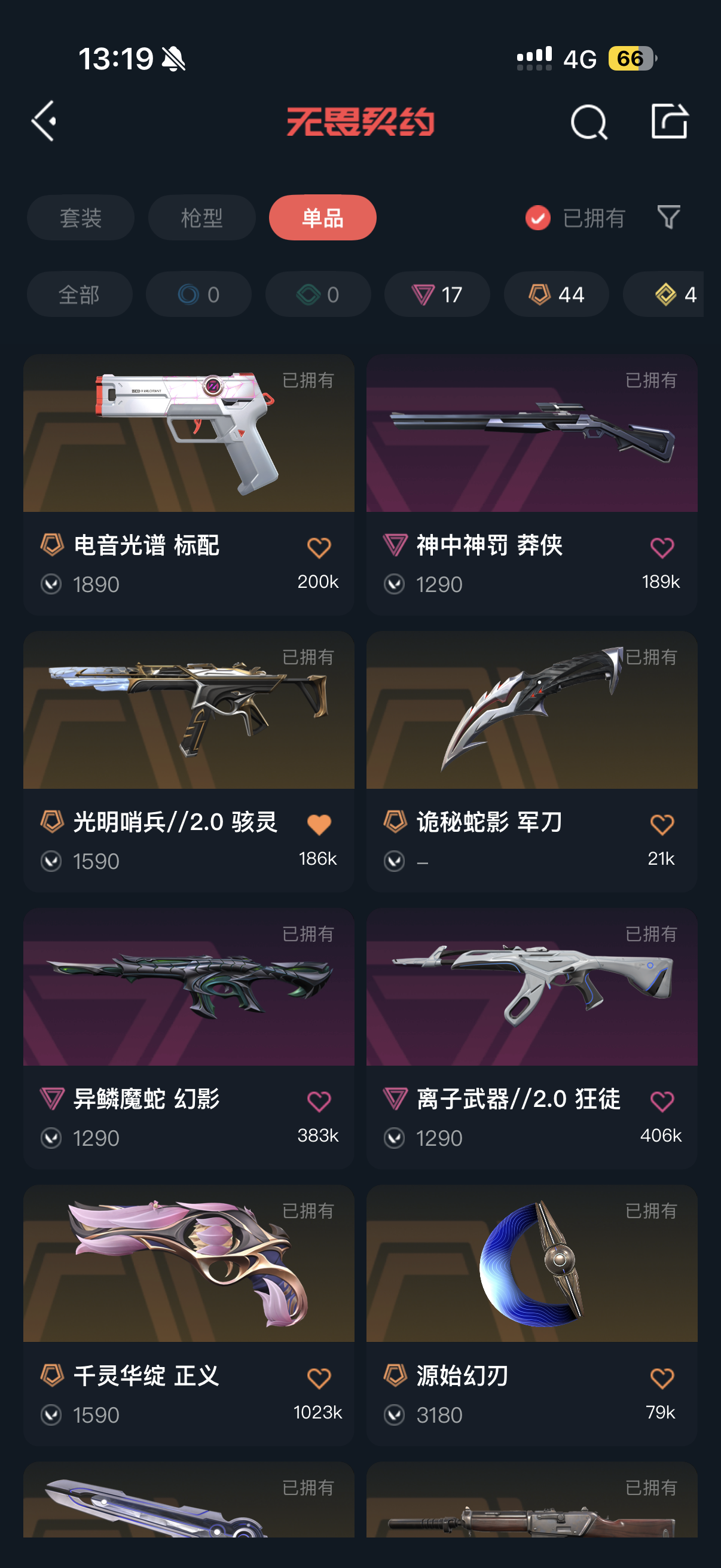Select the 单品 tab

(322, 217)
